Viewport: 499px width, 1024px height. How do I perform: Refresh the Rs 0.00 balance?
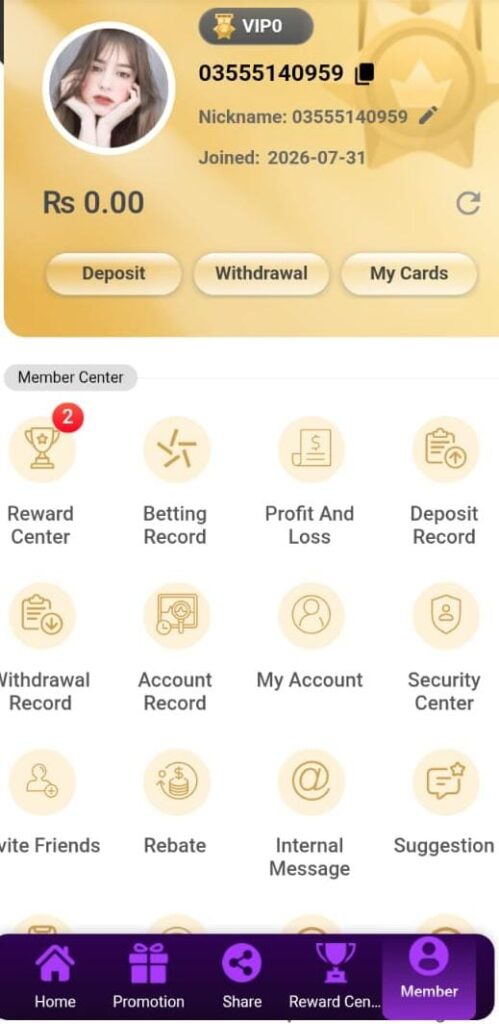coord(468,203)
